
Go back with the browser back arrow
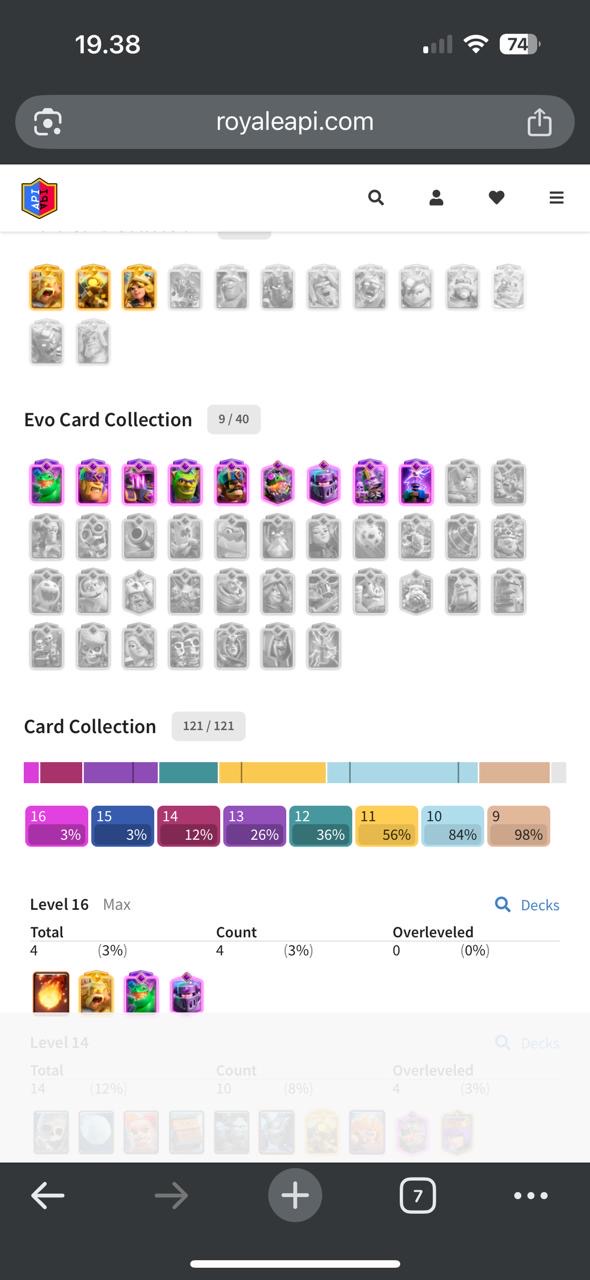(x=47, y=1195)
